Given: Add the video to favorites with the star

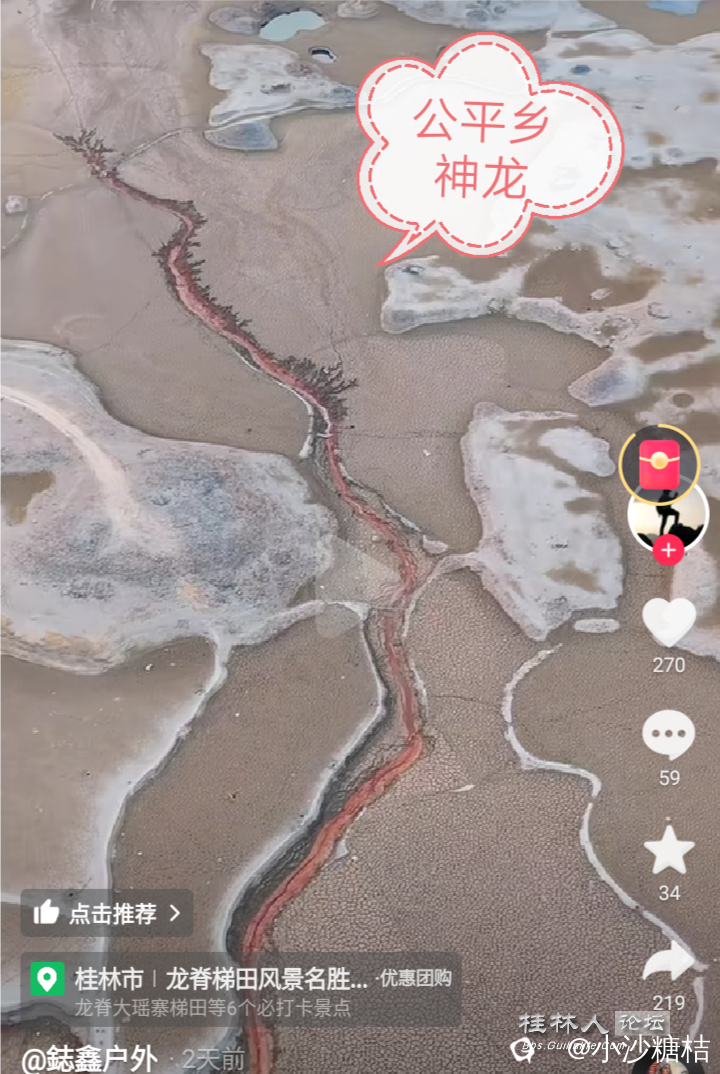Looking at the screenshot, I should pos(668,851).
